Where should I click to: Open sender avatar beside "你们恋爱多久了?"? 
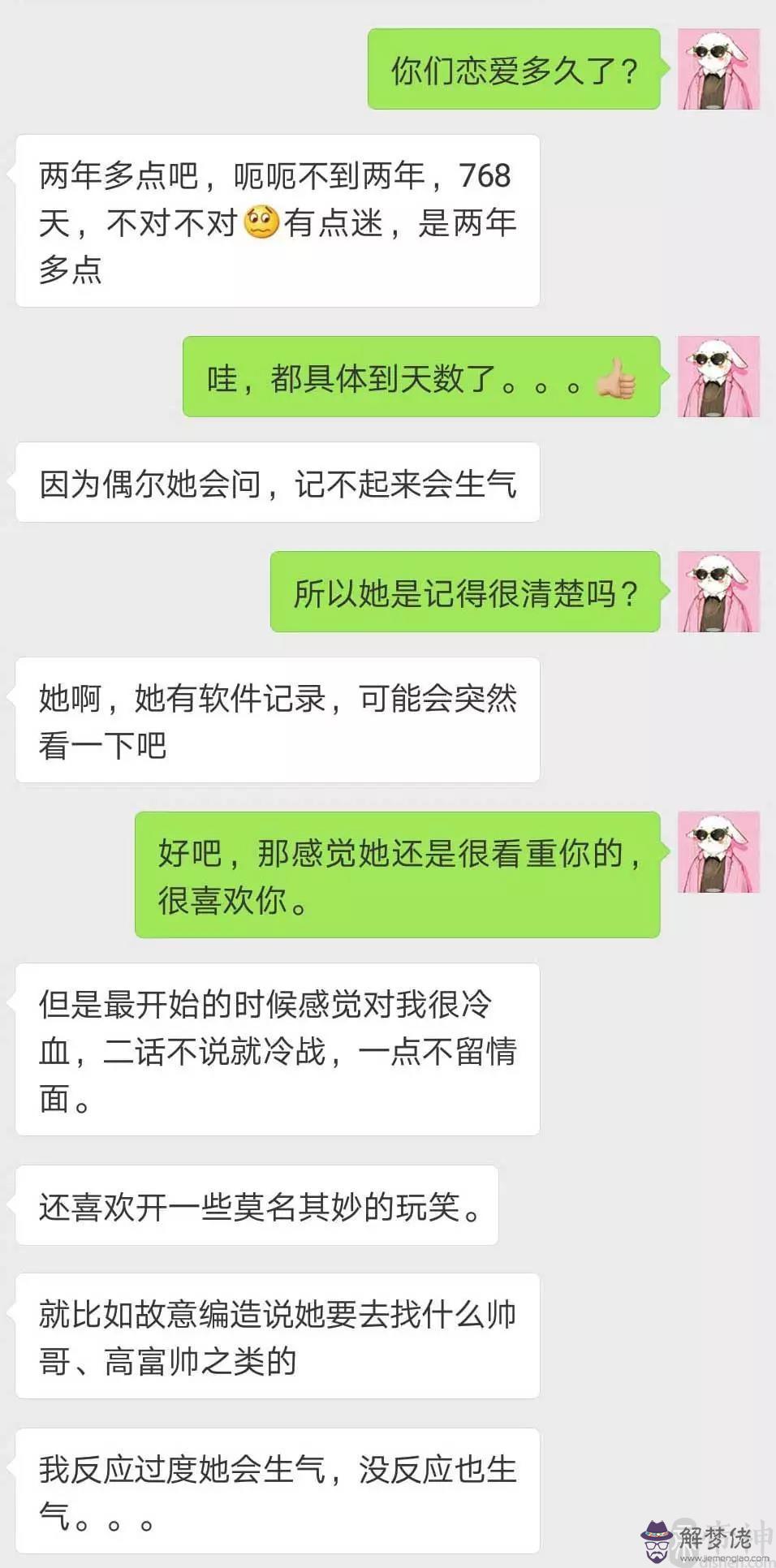[x=718, y=69]
